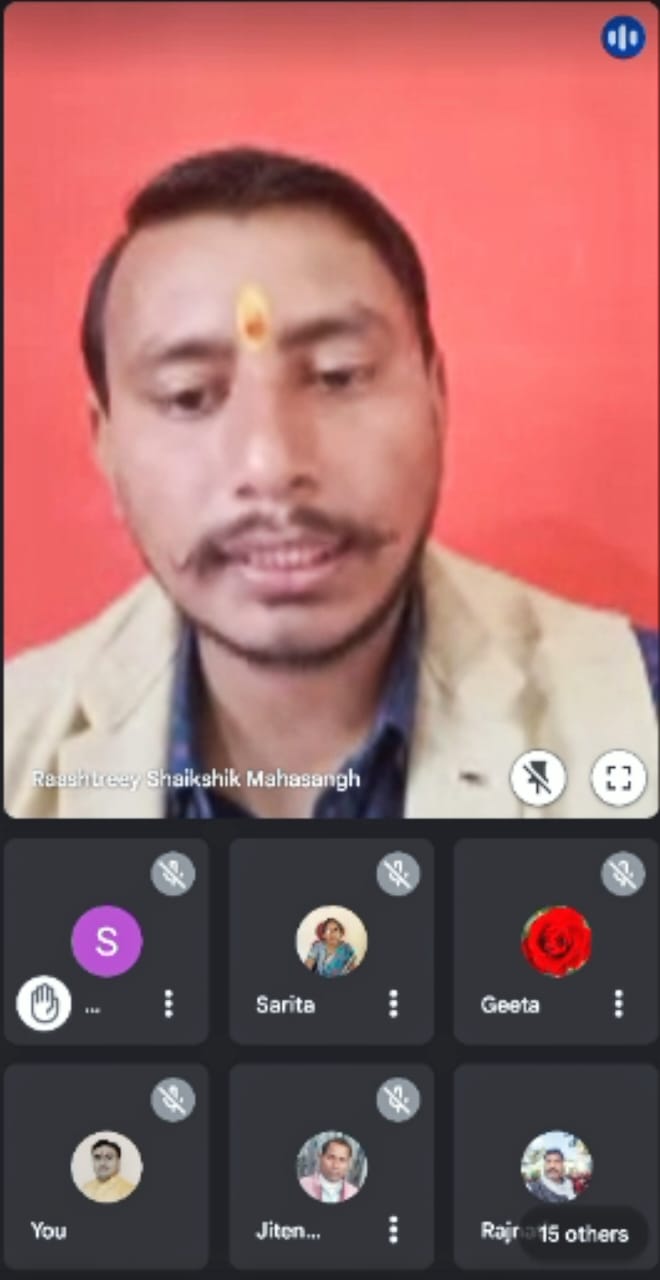Screen dimensions: 660x1280
Task: Open options for Jiten's tile
Action: coord(394,1229)
